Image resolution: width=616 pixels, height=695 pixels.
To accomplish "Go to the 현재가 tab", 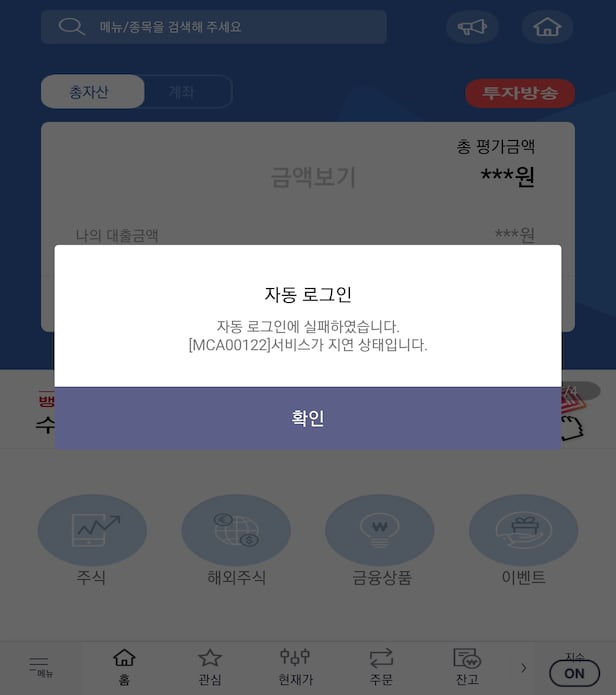I will point(295,667).
